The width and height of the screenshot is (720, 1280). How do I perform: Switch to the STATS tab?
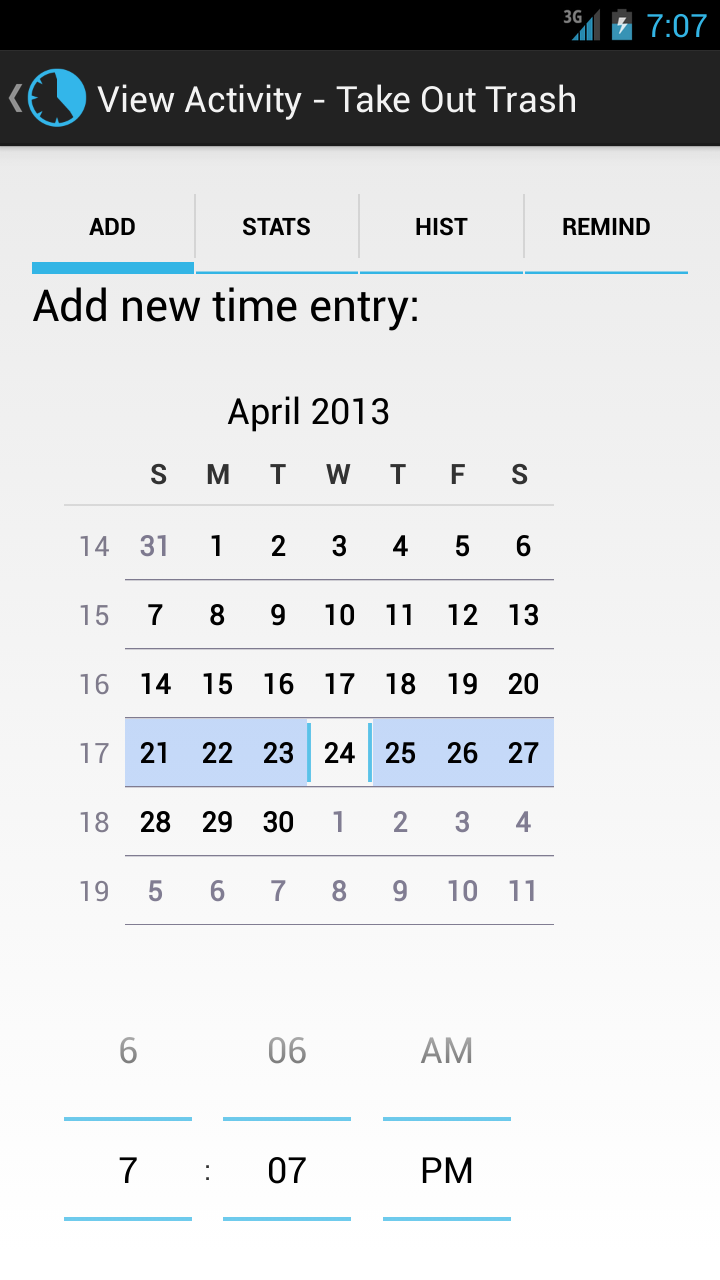click(276, 227)
